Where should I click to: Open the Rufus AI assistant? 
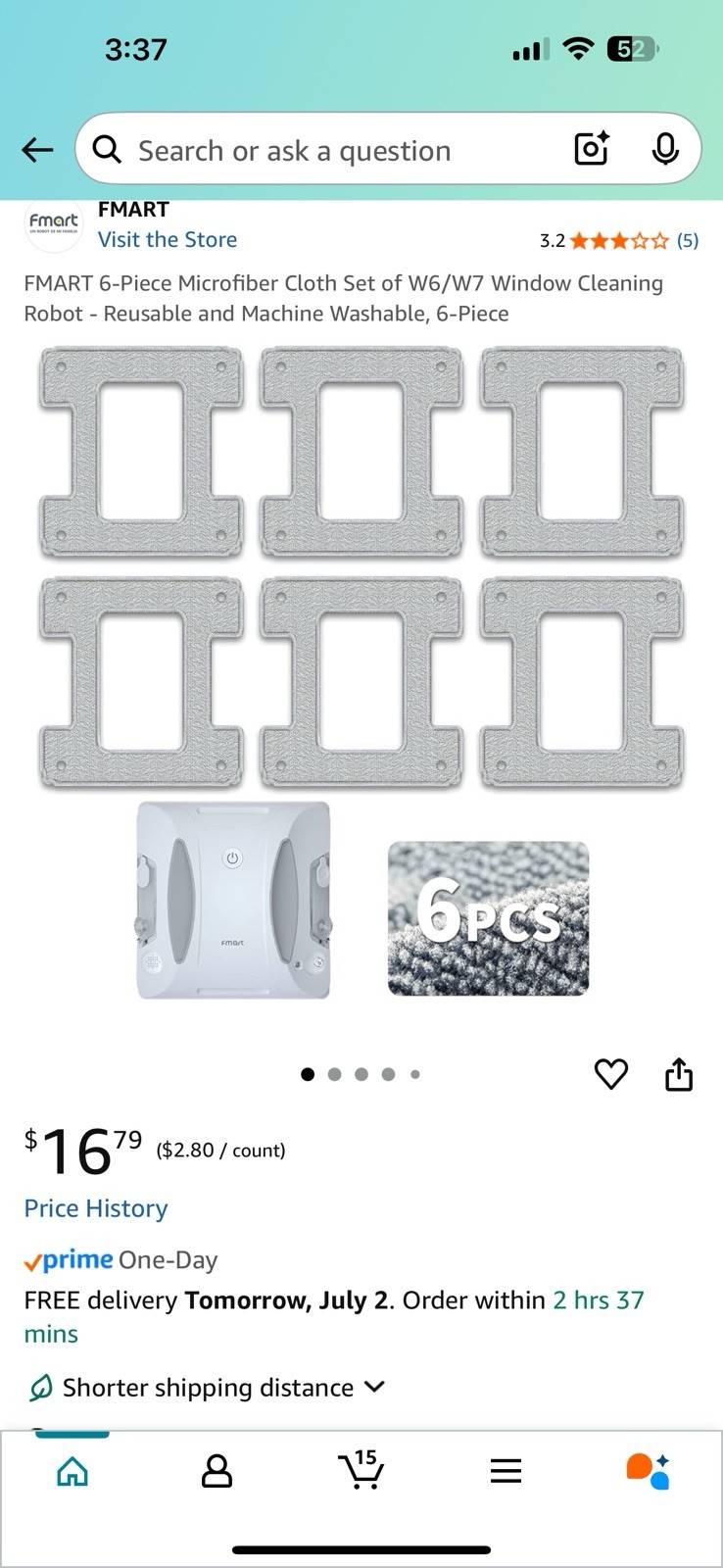click(x=649, y=1471)
